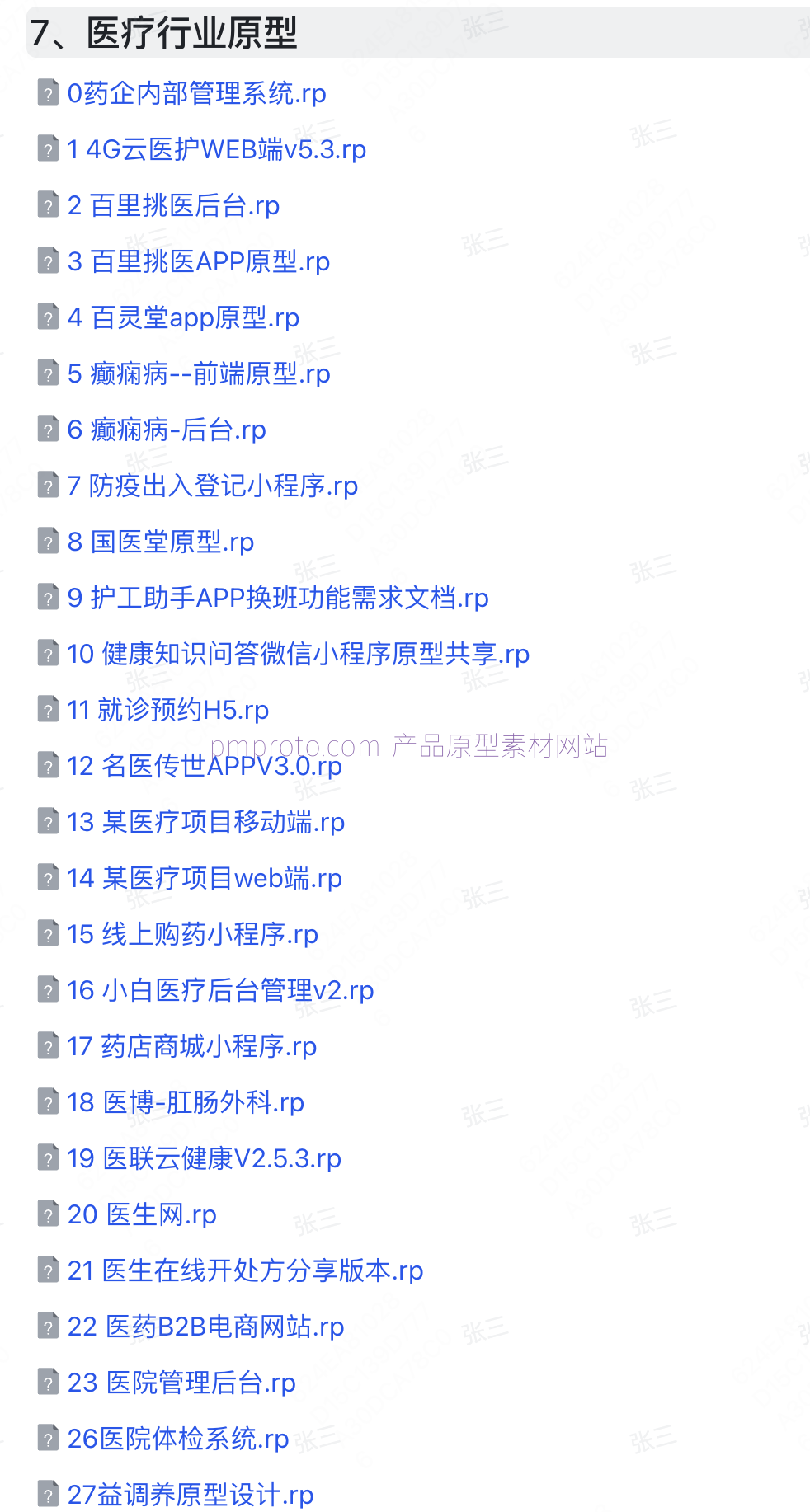Open 13 某医疗项目移动端.rp
The image size is (810, 1512).
[205, 822]
